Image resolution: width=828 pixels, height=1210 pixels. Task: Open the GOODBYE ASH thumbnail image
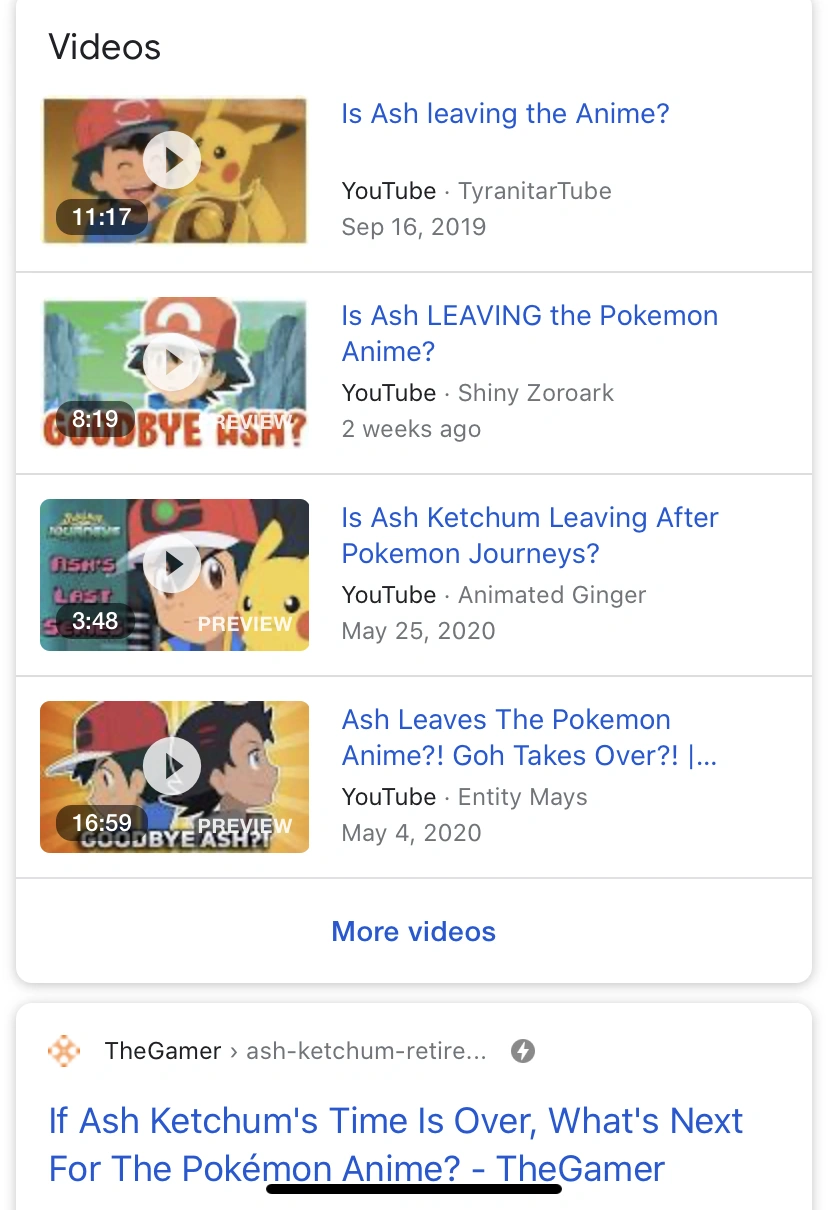[x=174, y=372]
